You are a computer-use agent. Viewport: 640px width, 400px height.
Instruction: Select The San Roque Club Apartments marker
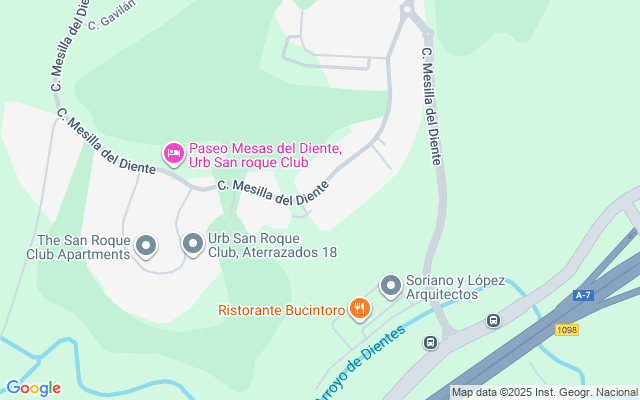146,246
